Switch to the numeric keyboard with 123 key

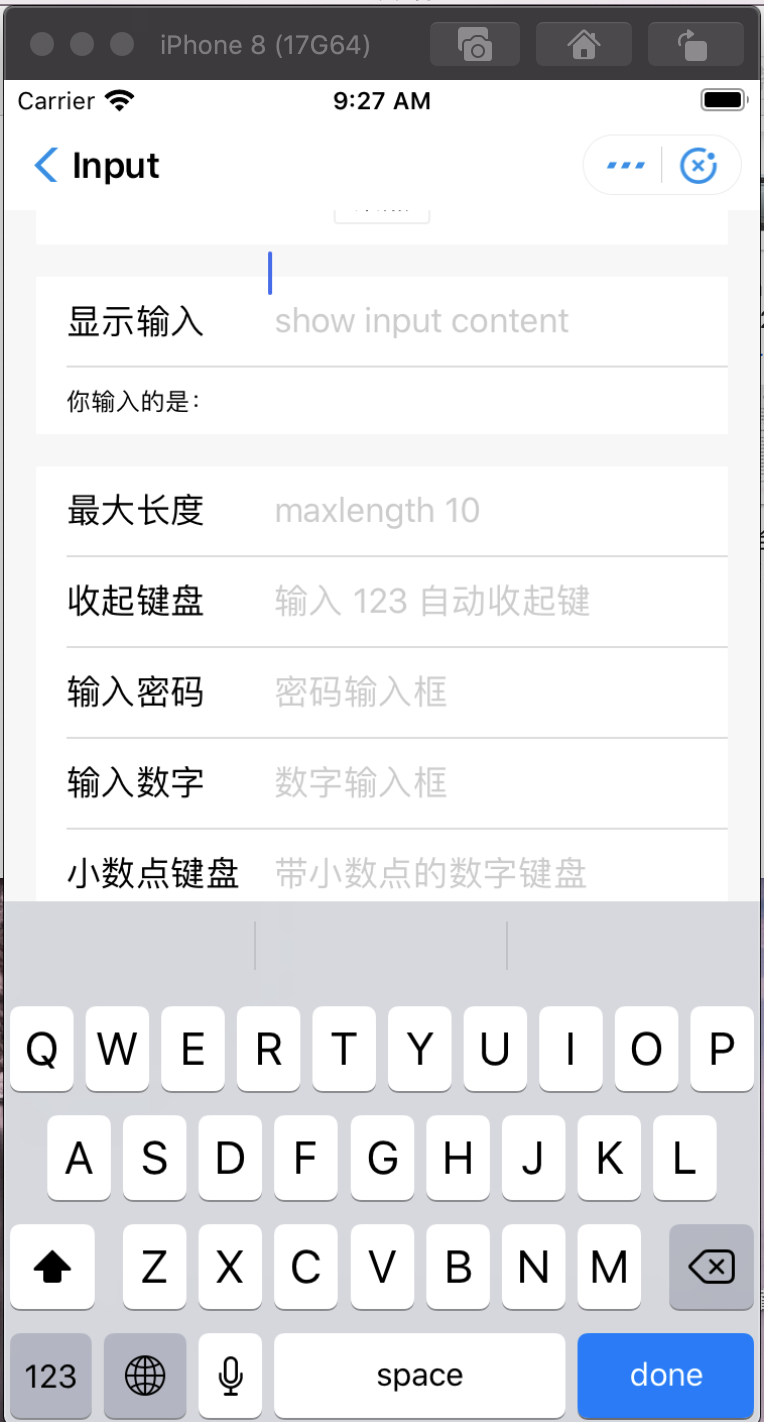point(51,1376)
